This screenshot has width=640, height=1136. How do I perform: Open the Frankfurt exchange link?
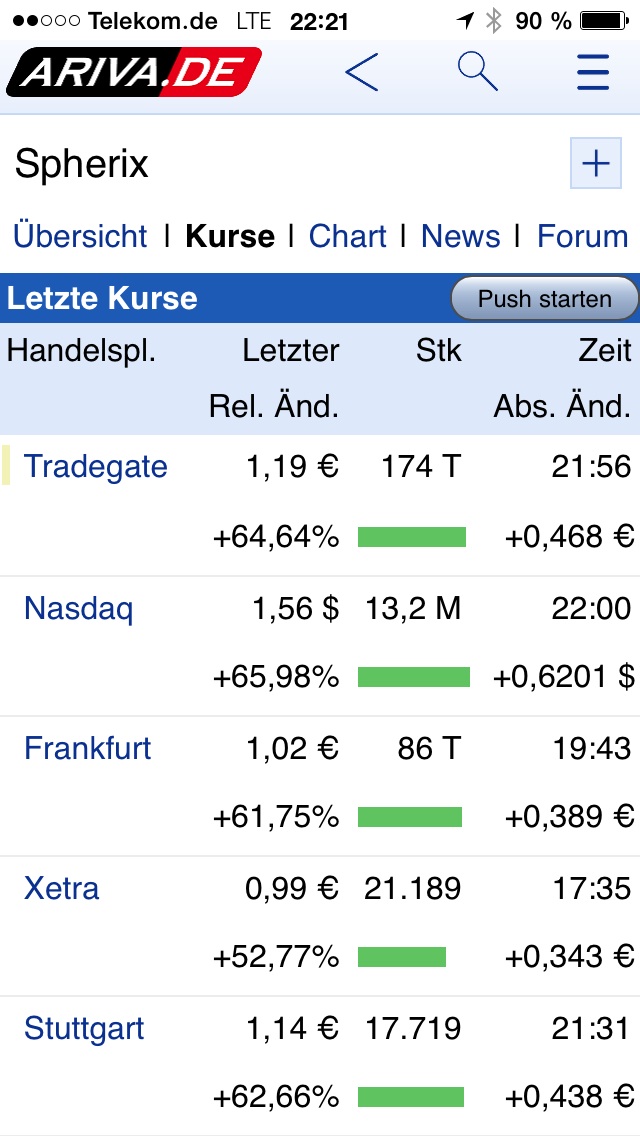[x=88, y=748]
